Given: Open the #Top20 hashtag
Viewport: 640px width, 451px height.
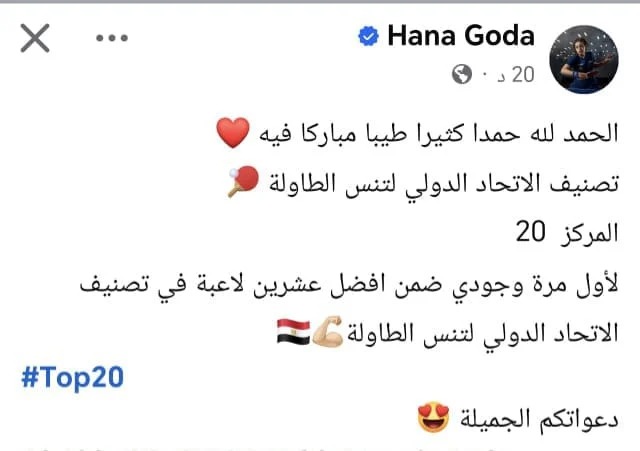Looking at the screenshot, I should pyautogui.click(x=70, y=376).
